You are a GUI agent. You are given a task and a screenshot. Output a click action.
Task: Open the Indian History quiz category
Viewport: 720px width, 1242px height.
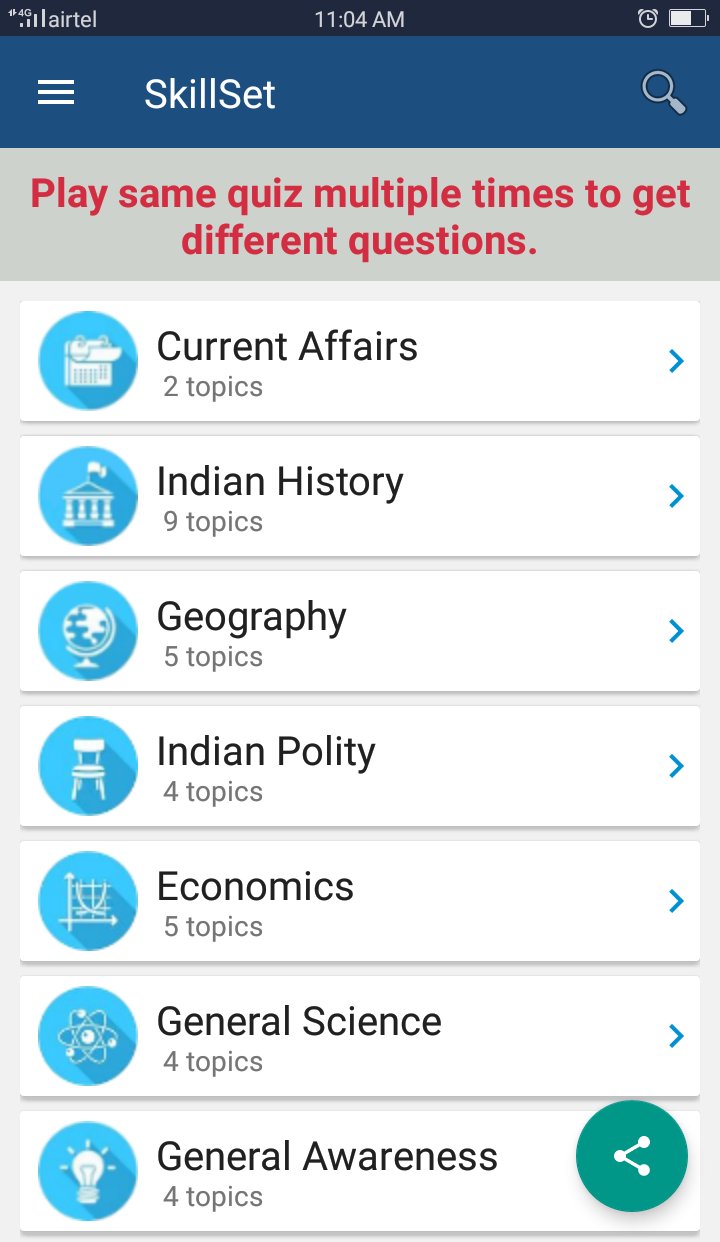(360, 495)
